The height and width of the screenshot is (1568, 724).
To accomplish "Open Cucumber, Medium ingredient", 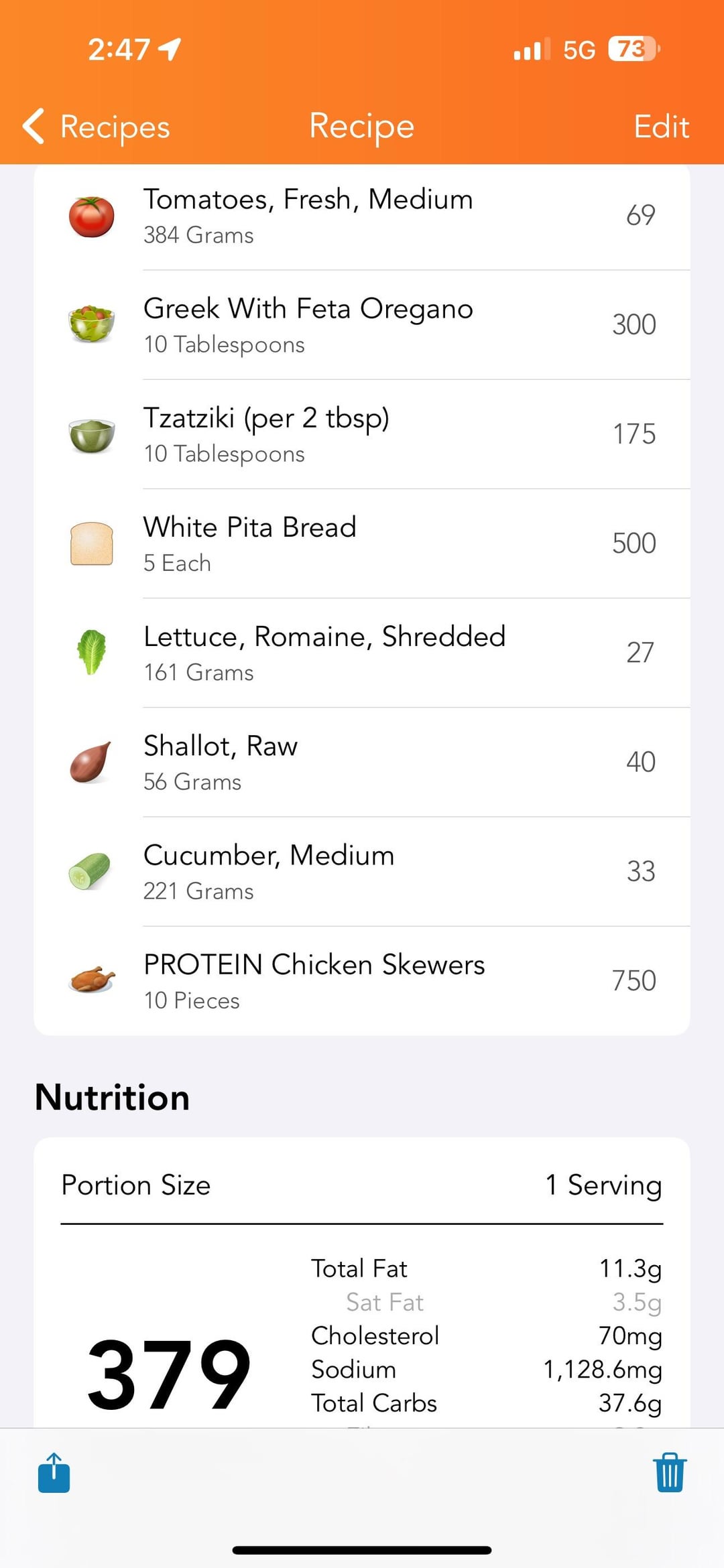I will coord(362,871).
